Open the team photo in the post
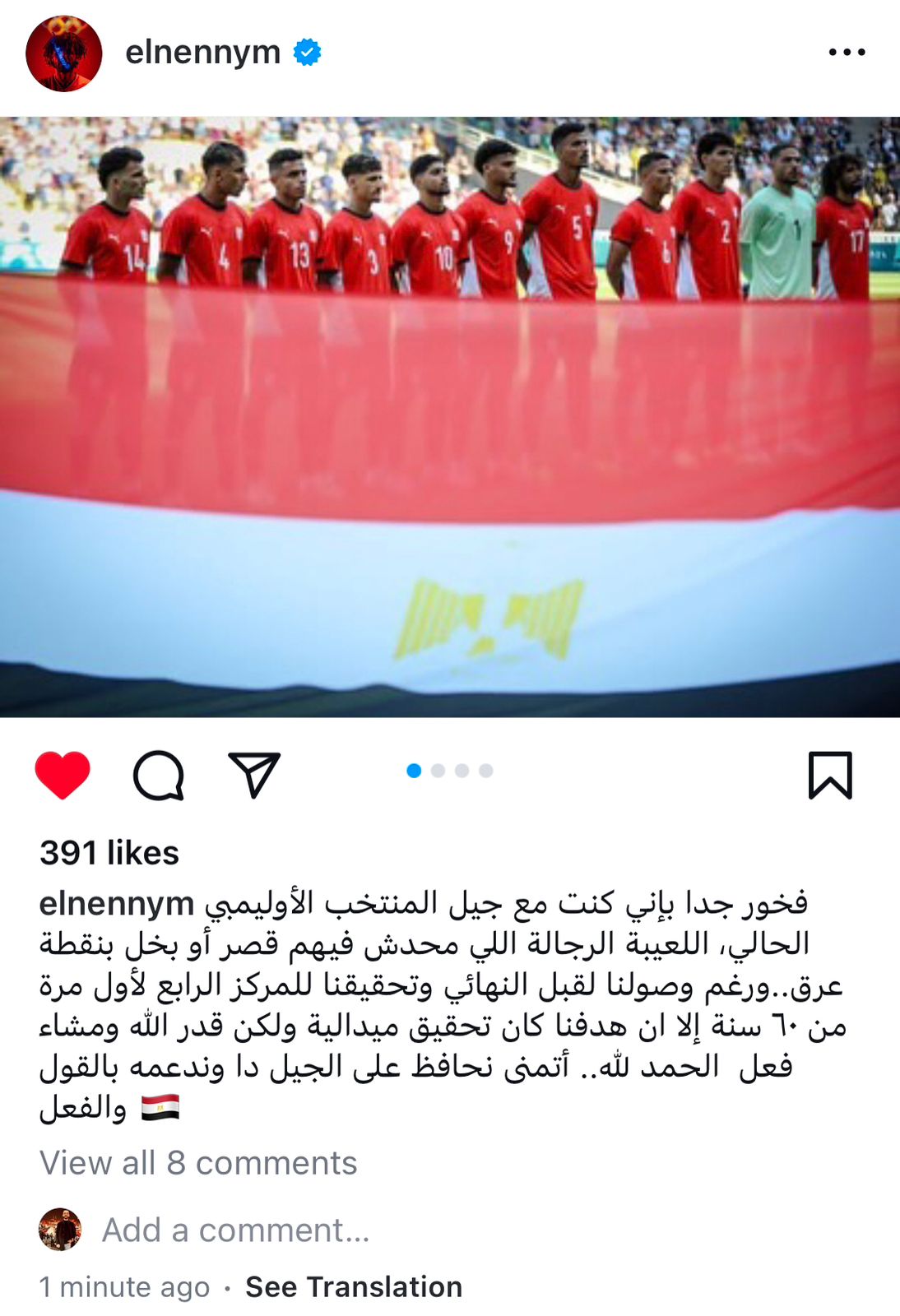 pos(450,417)
